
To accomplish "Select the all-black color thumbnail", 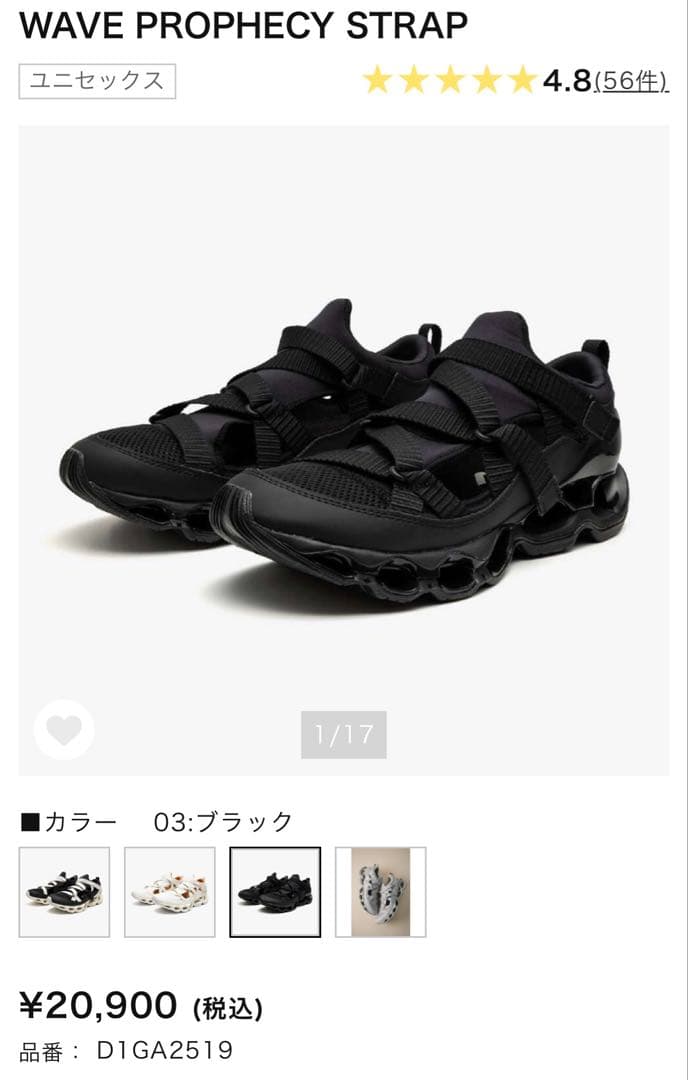I will [x=275, y=892].
